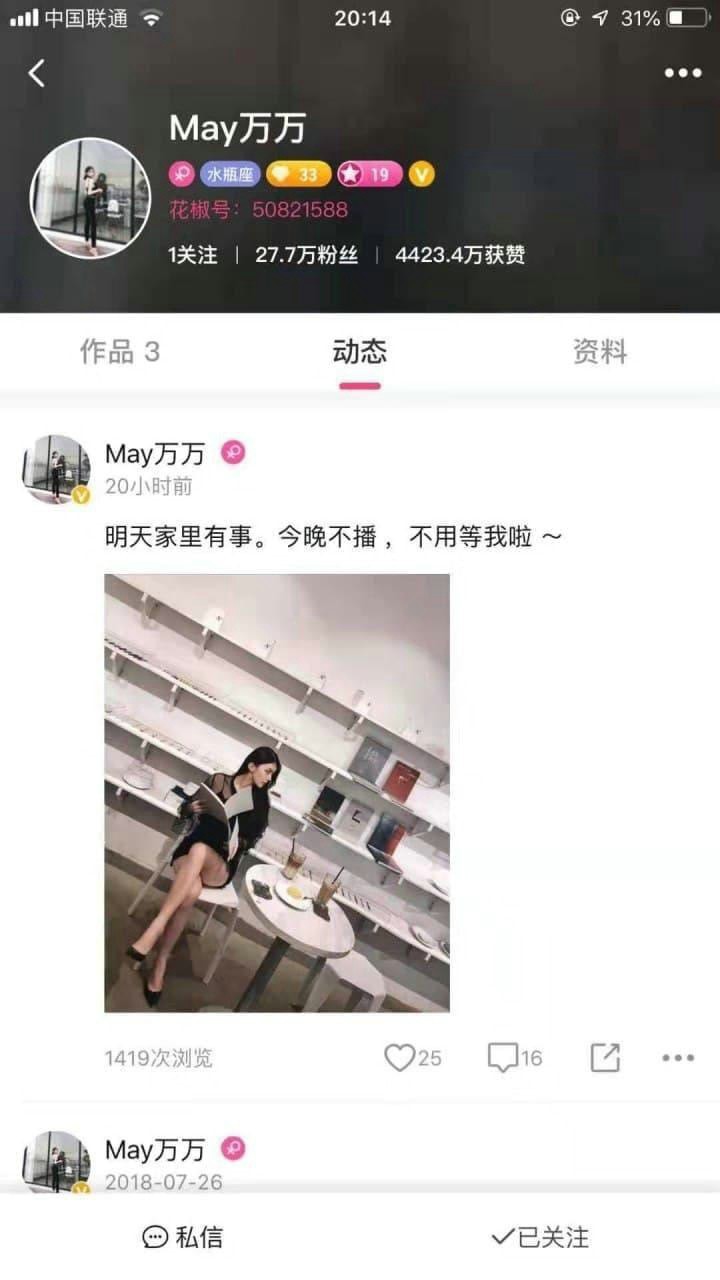This screenshot has width=720, height=1280.
Task: Like the post with the heart icon
Action: coord(400,1057)
